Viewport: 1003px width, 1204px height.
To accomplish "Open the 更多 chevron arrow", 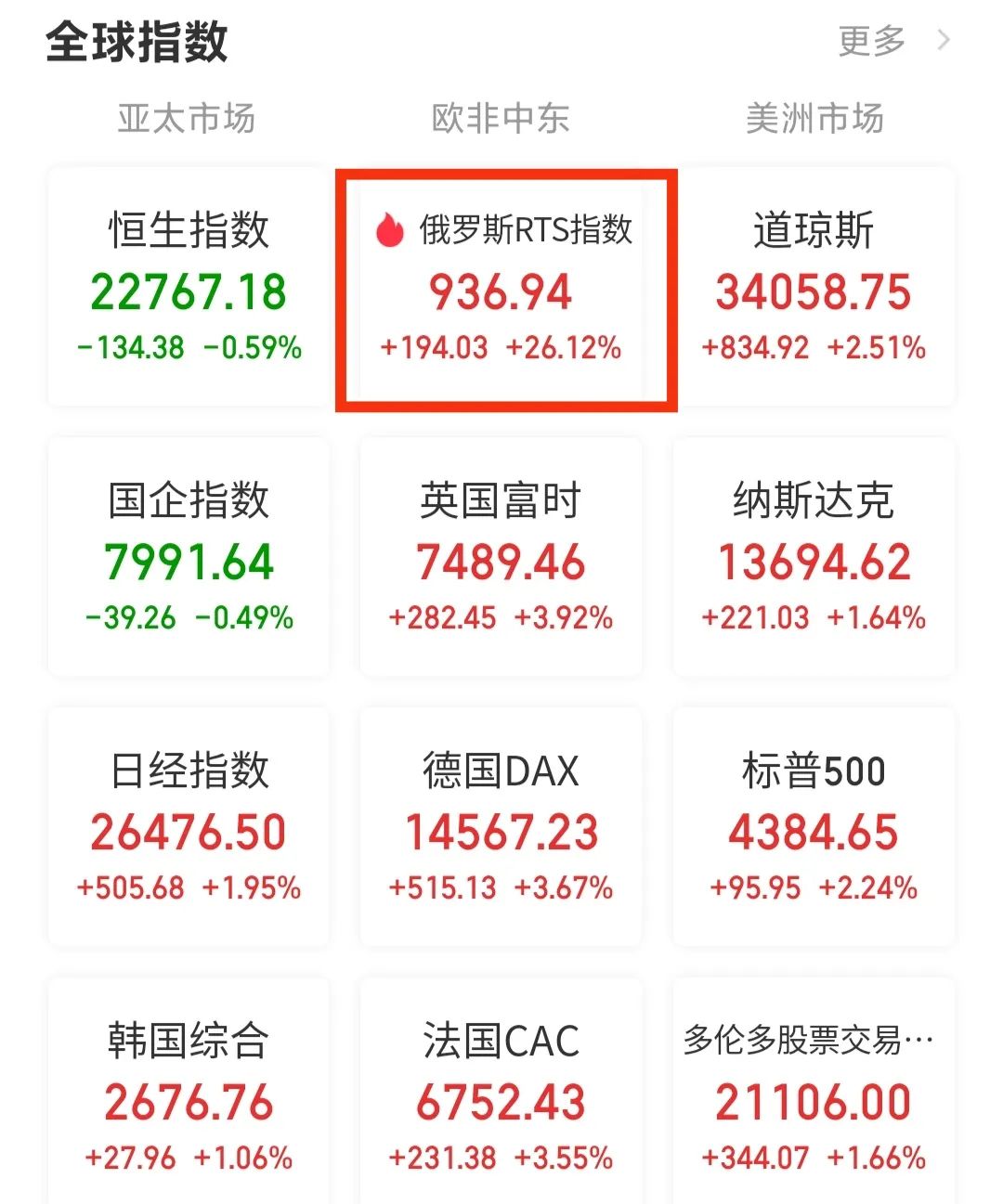I will pyautogui.click(x=943, y=39).
